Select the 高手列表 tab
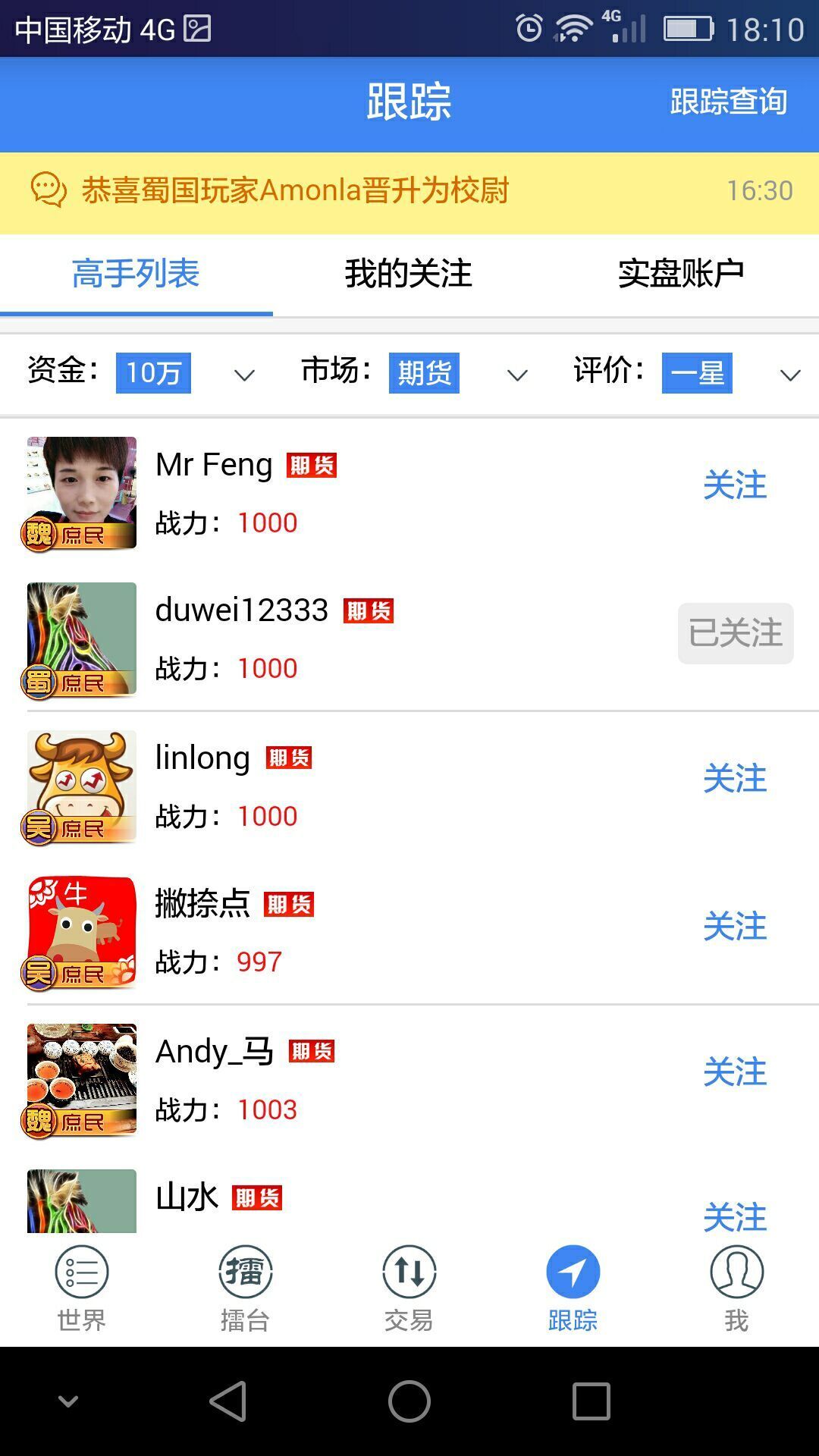This screenshot has width=819, height=1456. [136, 274]
